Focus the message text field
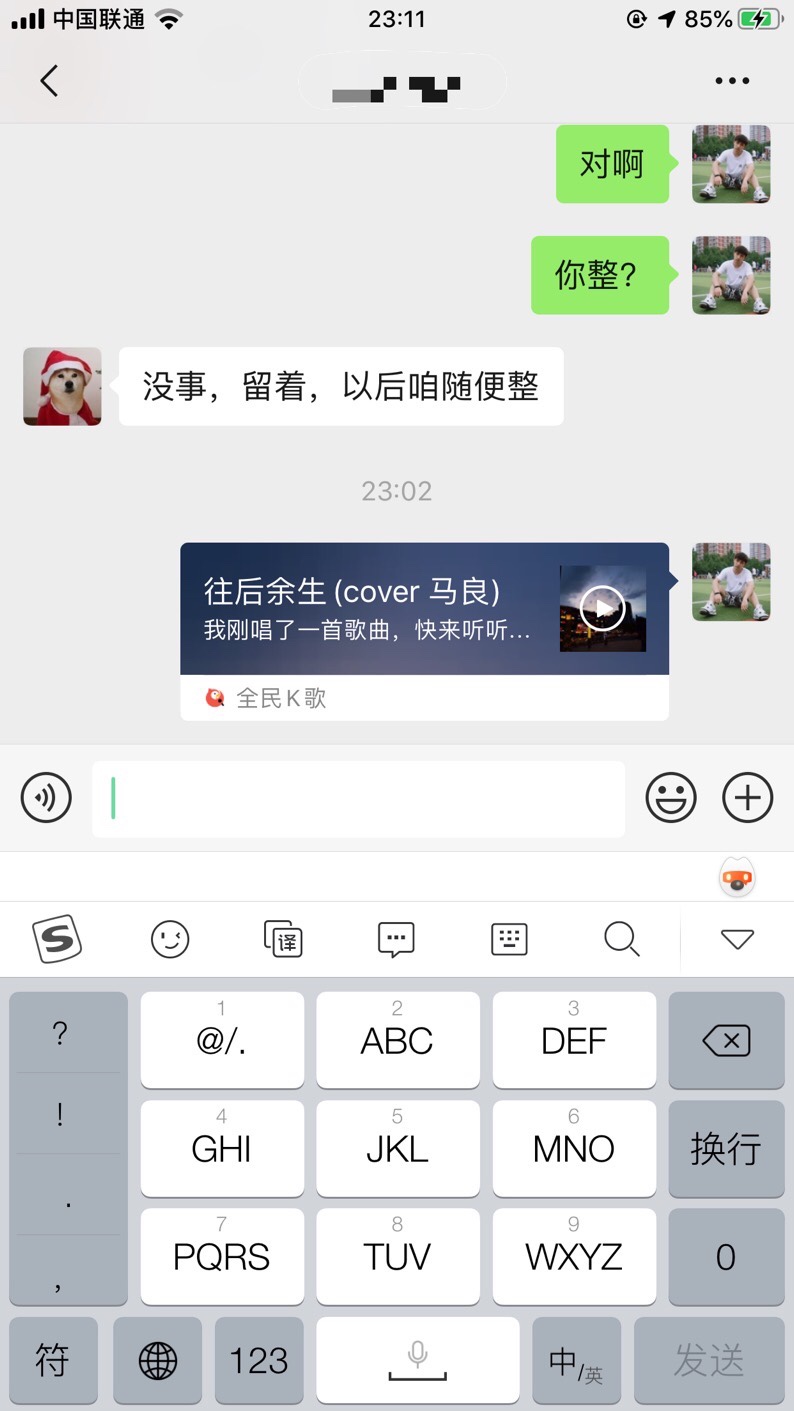The width and height of the screenshot is (794, 1411). pyautogui.click(x=358, y=799)
